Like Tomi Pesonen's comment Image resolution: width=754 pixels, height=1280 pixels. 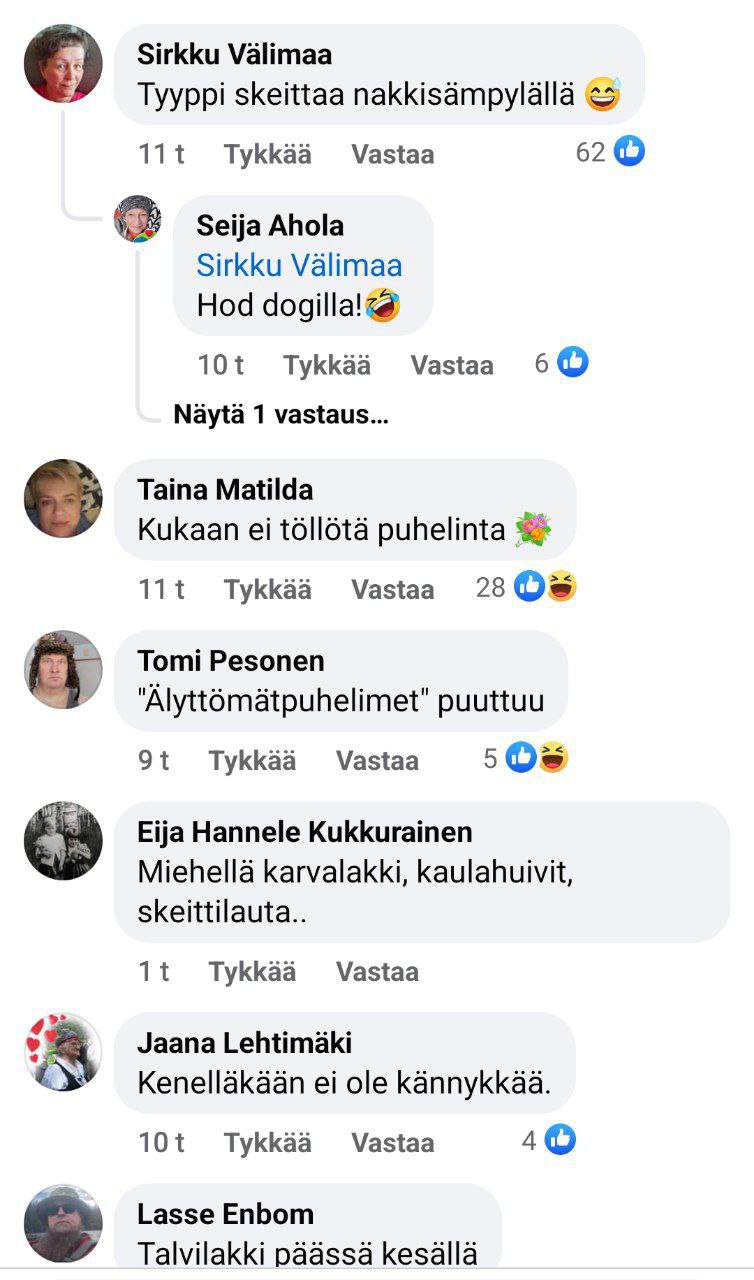[x=252, y=760]
